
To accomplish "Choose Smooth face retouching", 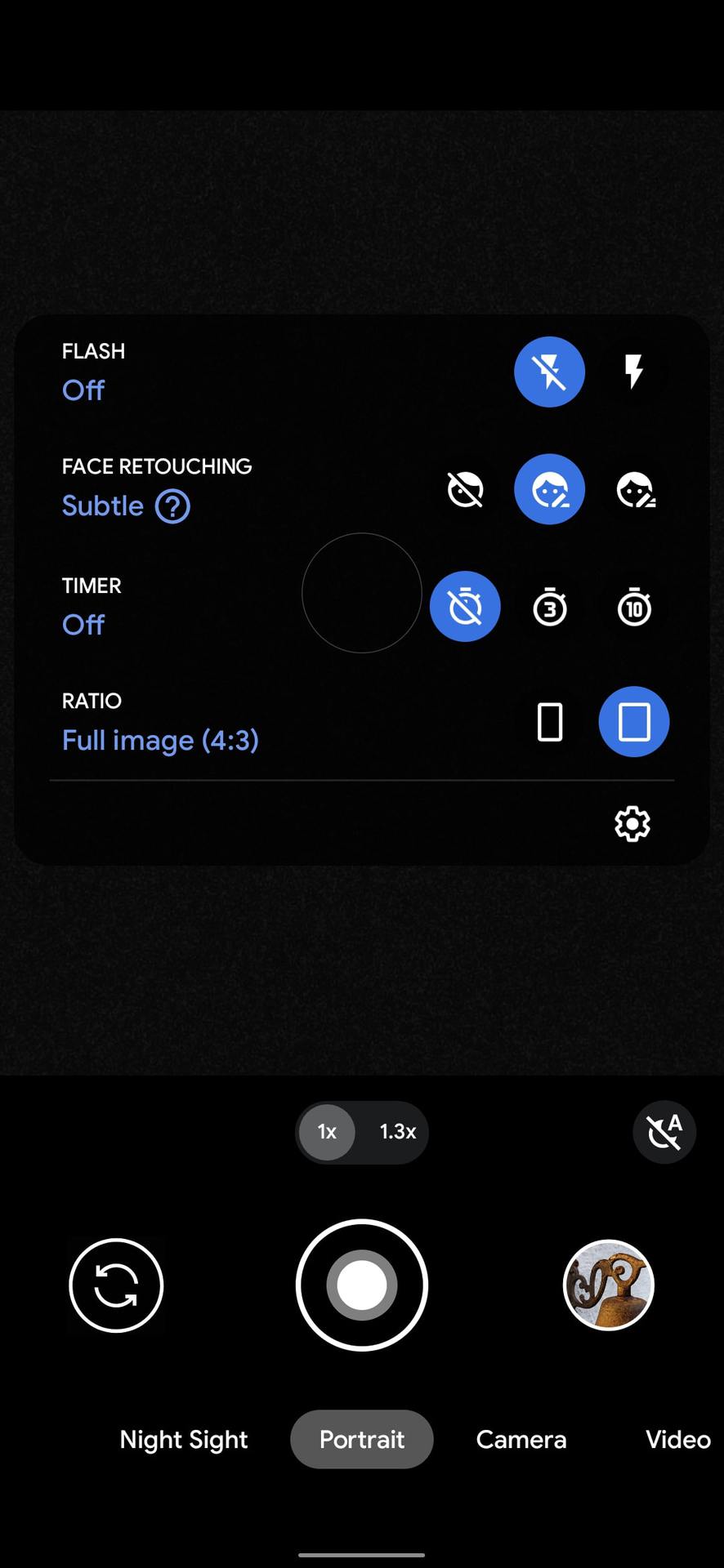I will 634,490.
